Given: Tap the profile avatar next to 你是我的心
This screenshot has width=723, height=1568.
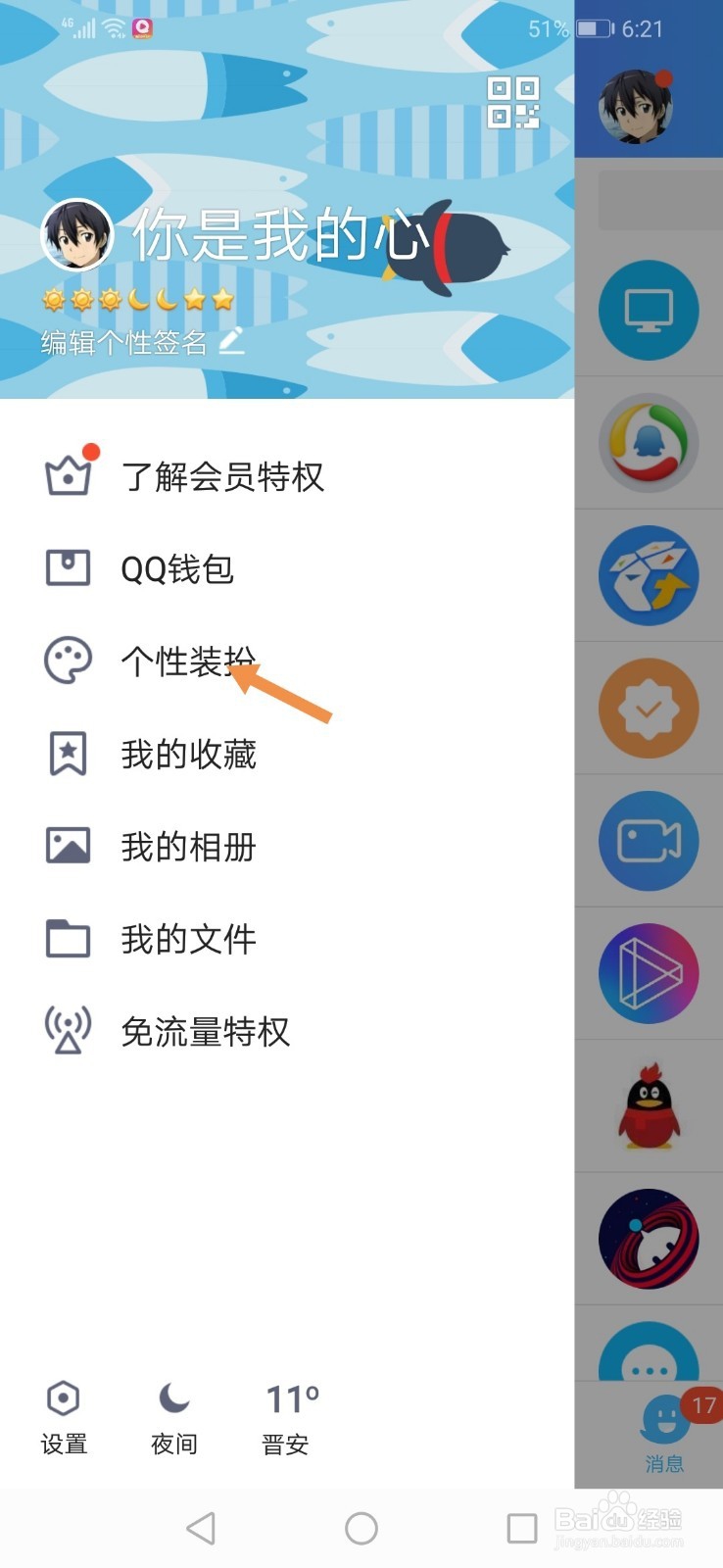Looking at the screenshot, I should tap(74, 237).
